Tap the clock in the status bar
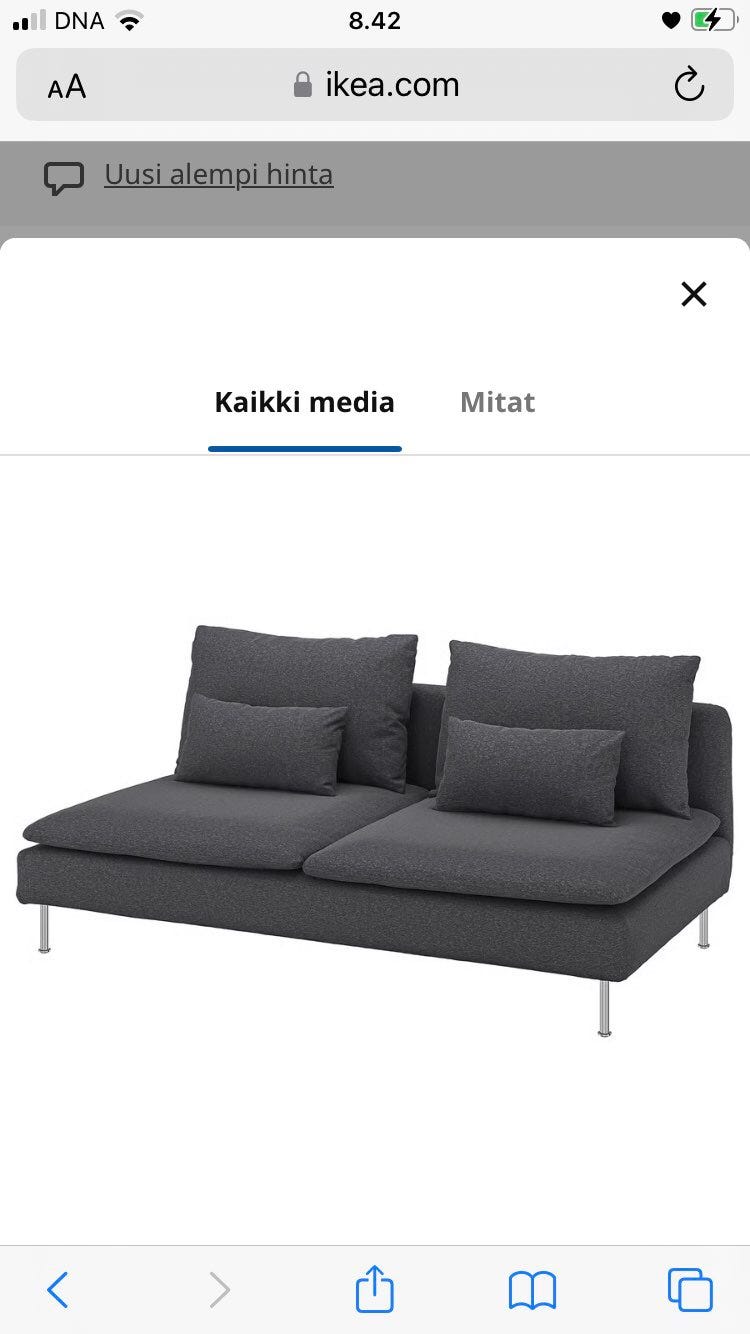750x1334 pixels. pyautogui.click(x=375, y=20)
